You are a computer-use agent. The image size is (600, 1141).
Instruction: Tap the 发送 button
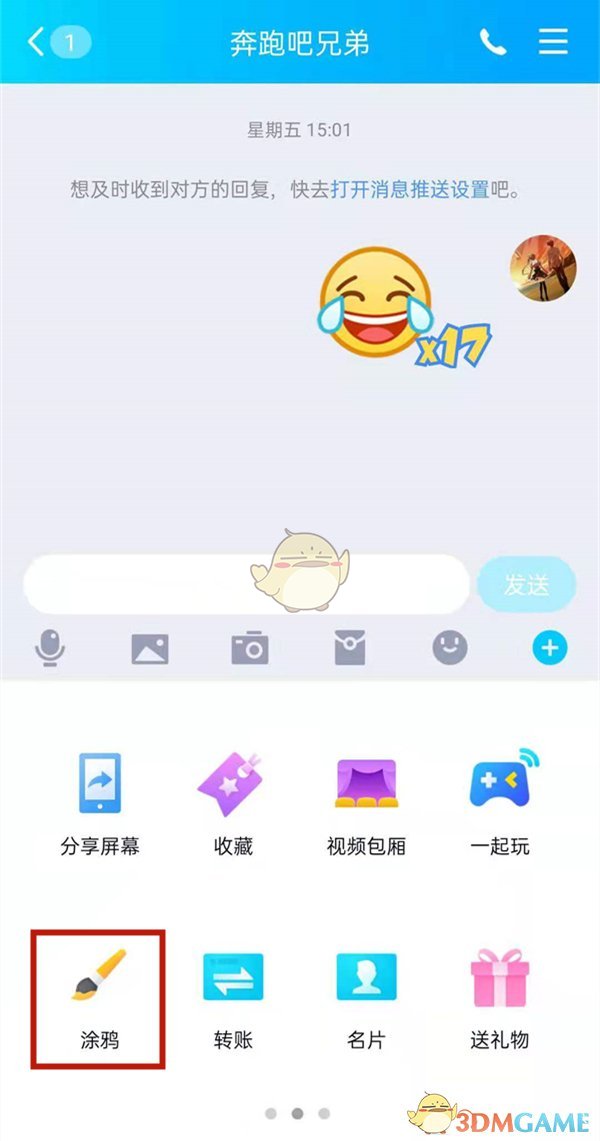click(x=526, y=584)
